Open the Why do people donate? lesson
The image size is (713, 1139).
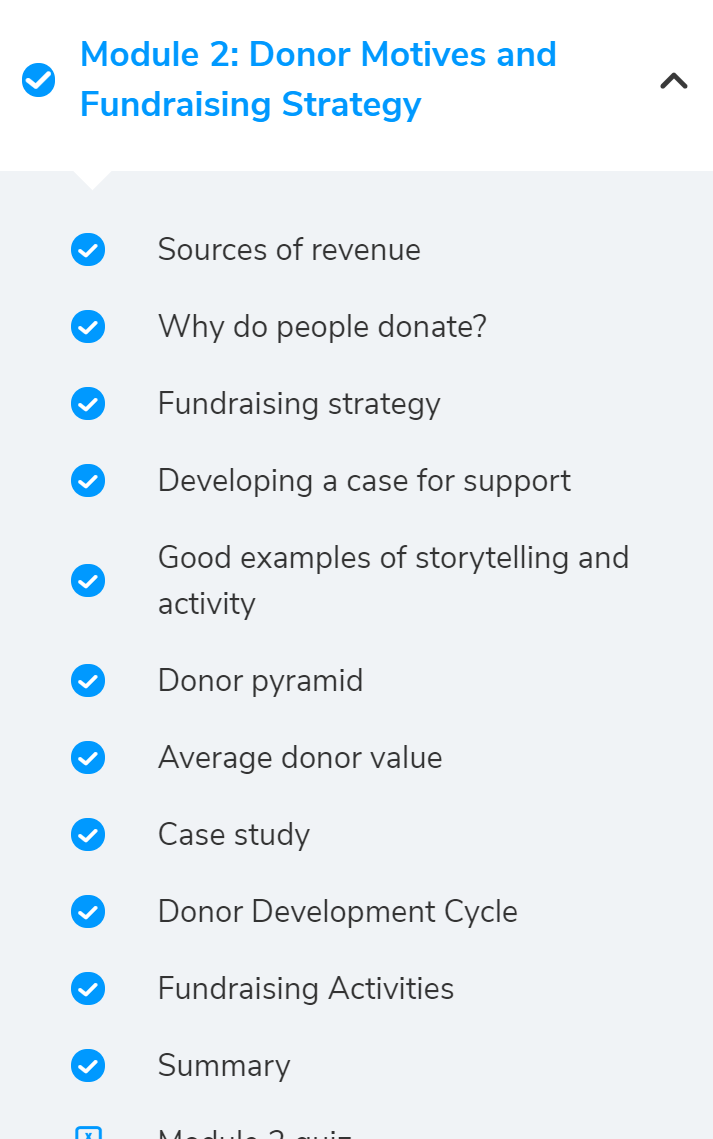pos(322,327)
